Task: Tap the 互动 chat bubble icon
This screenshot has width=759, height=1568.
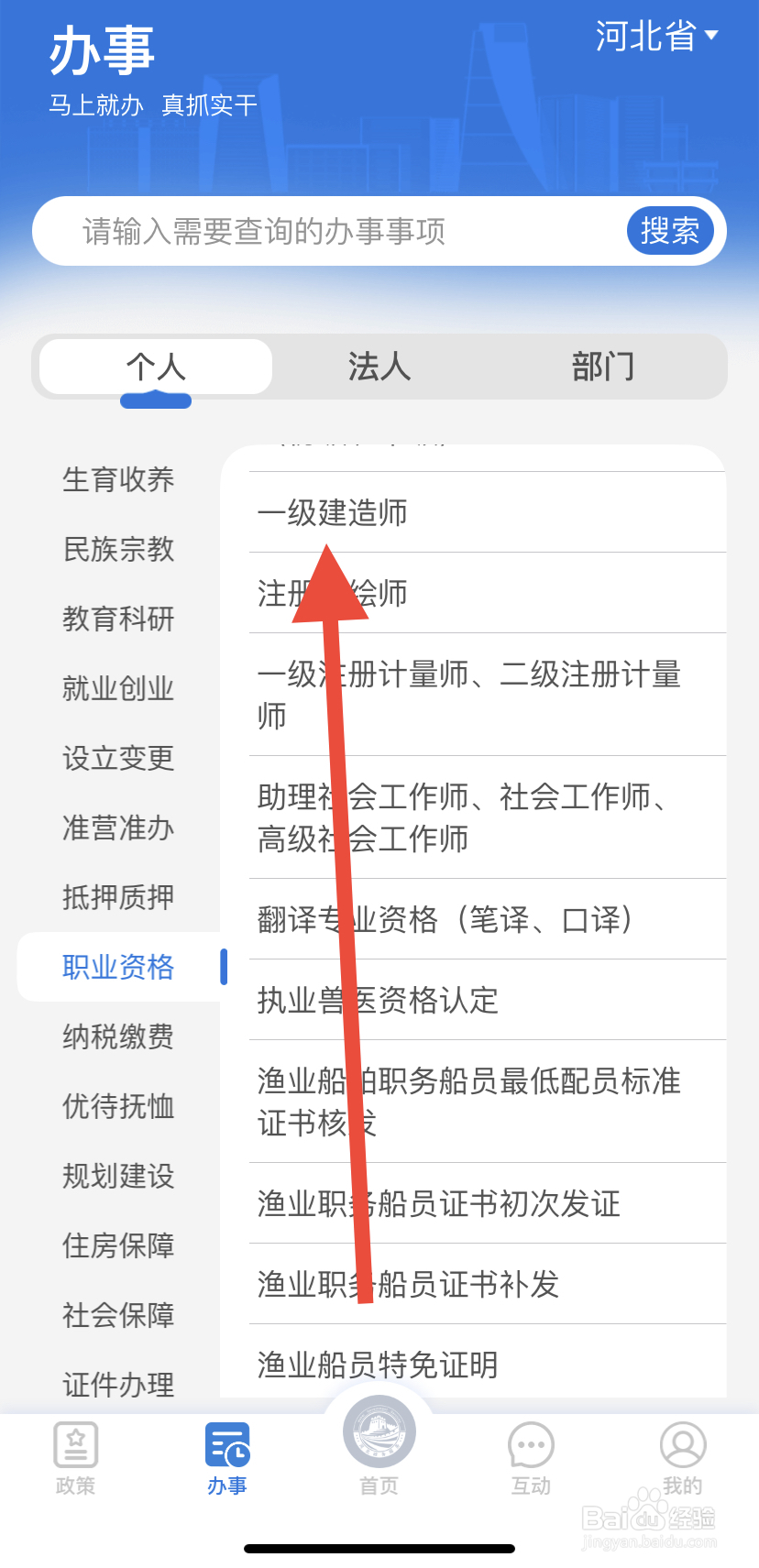Action: pyautogui.click(x=531, y=1443)
